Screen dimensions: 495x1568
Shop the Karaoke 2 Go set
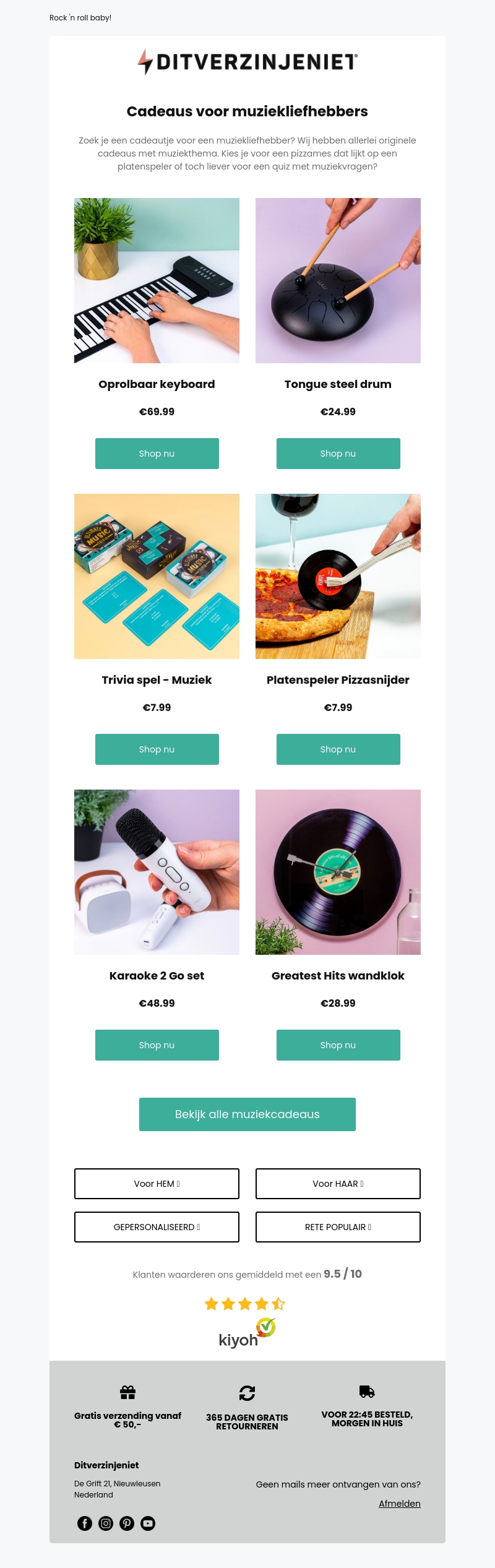(157, 1045)
